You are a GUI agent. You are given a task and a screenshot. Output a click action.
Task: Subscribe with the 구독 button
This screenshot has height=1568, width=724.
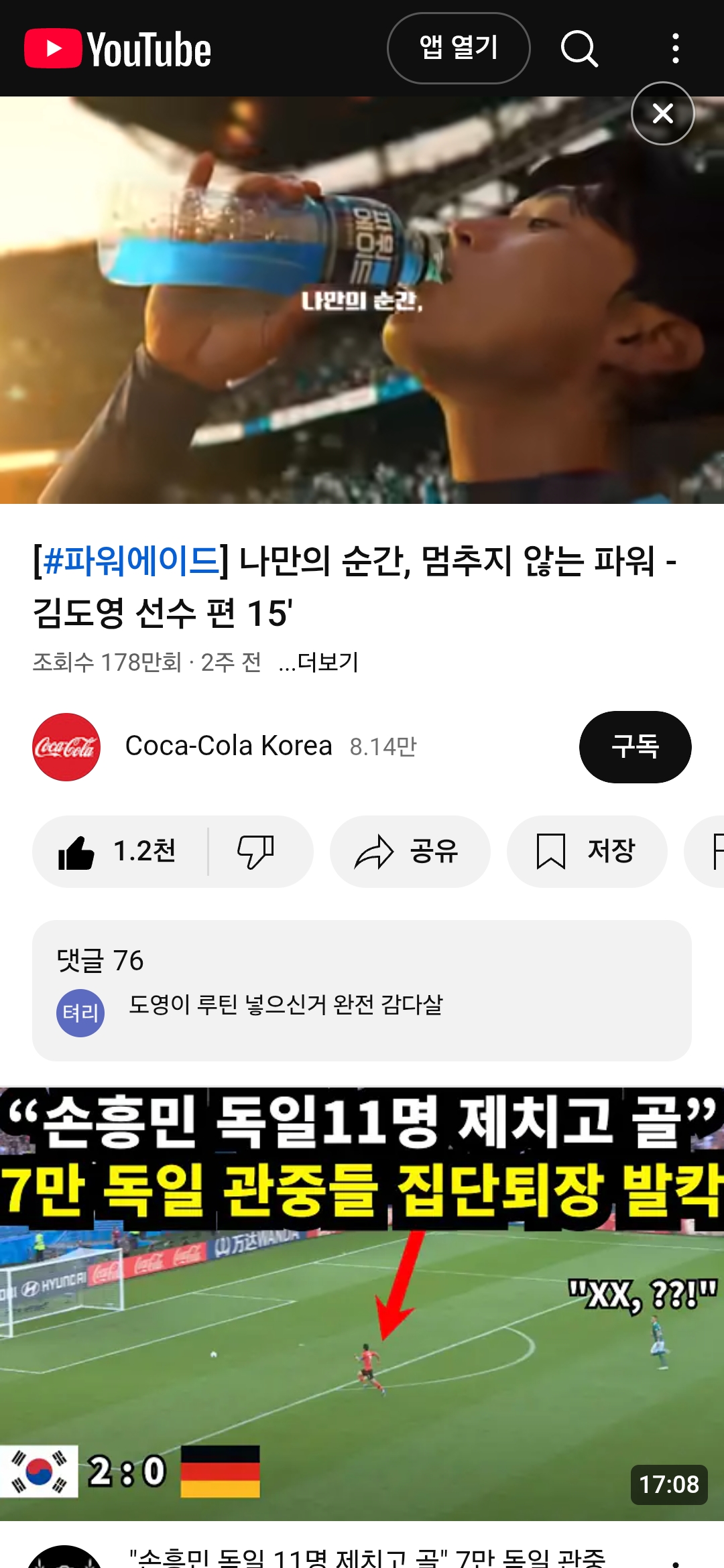(x=635, y=746)
